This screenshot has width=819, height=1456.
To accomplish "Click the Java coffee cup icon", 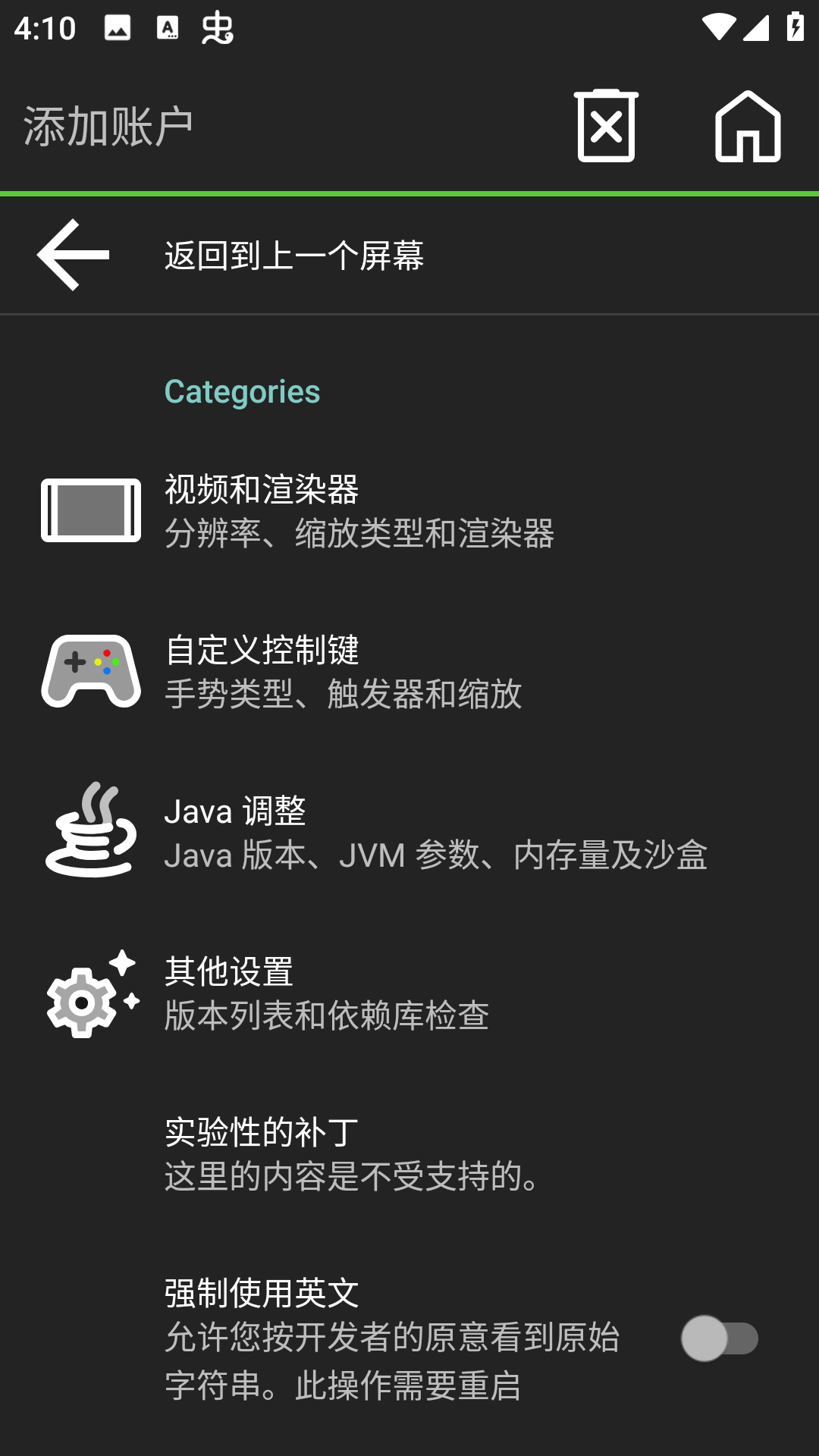I will click(91, 830).
